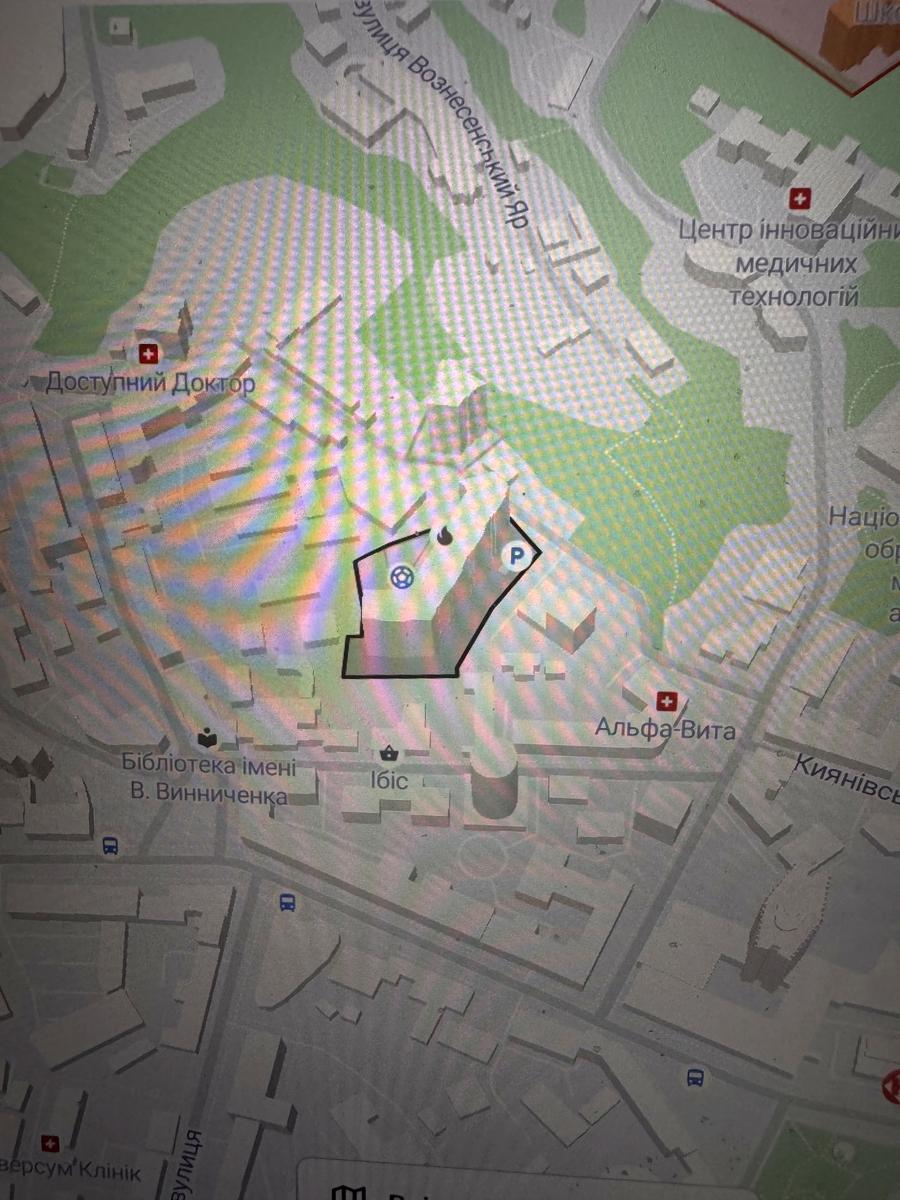The height and width of the screenshot is (1200, 900).
Task: Tap the football field marker in outlined area
Action: click(x=400, y=577)
